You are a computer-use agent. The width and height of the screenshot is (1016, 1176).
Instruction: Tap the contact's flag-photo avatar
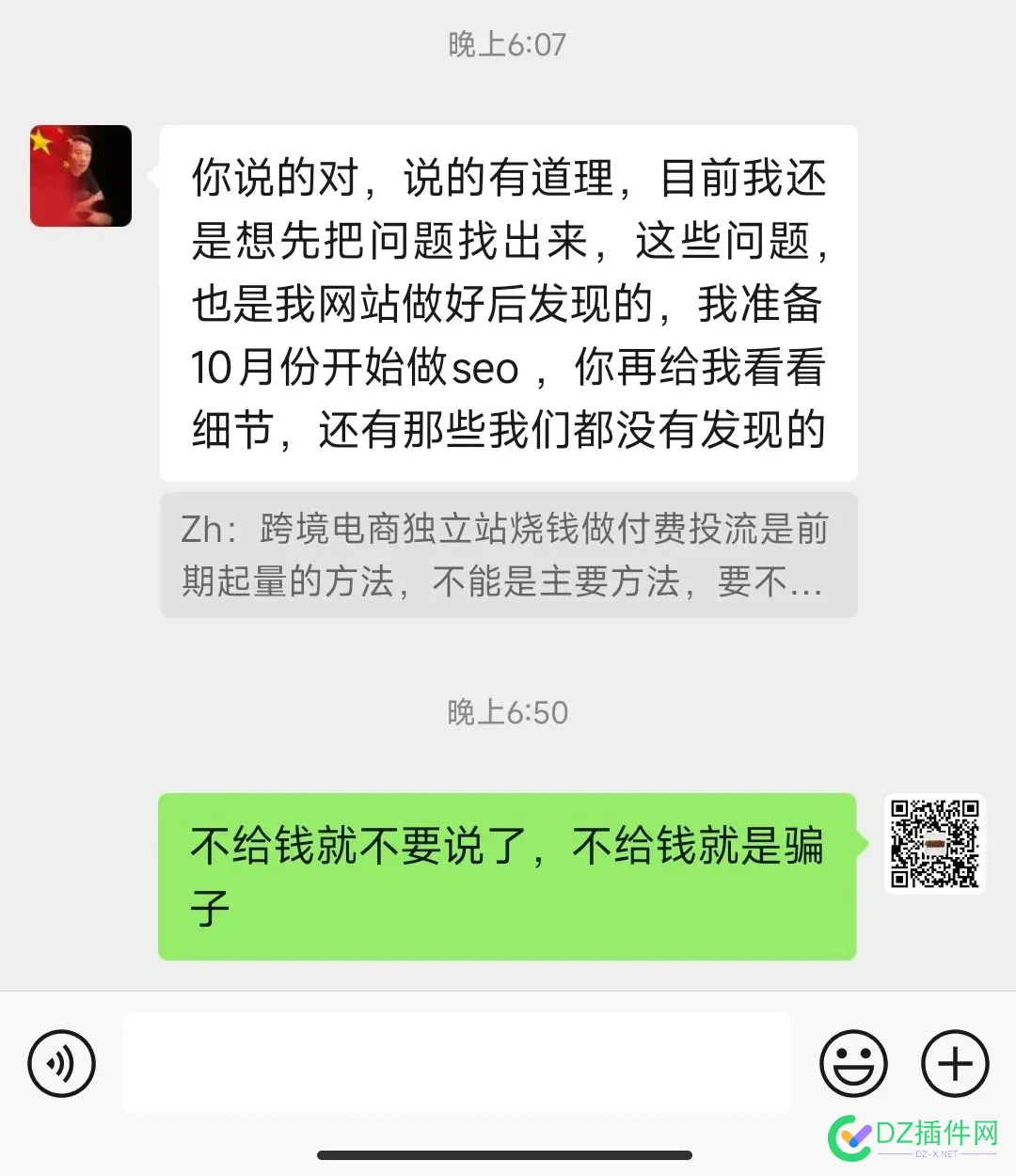[x=80, y=177]
